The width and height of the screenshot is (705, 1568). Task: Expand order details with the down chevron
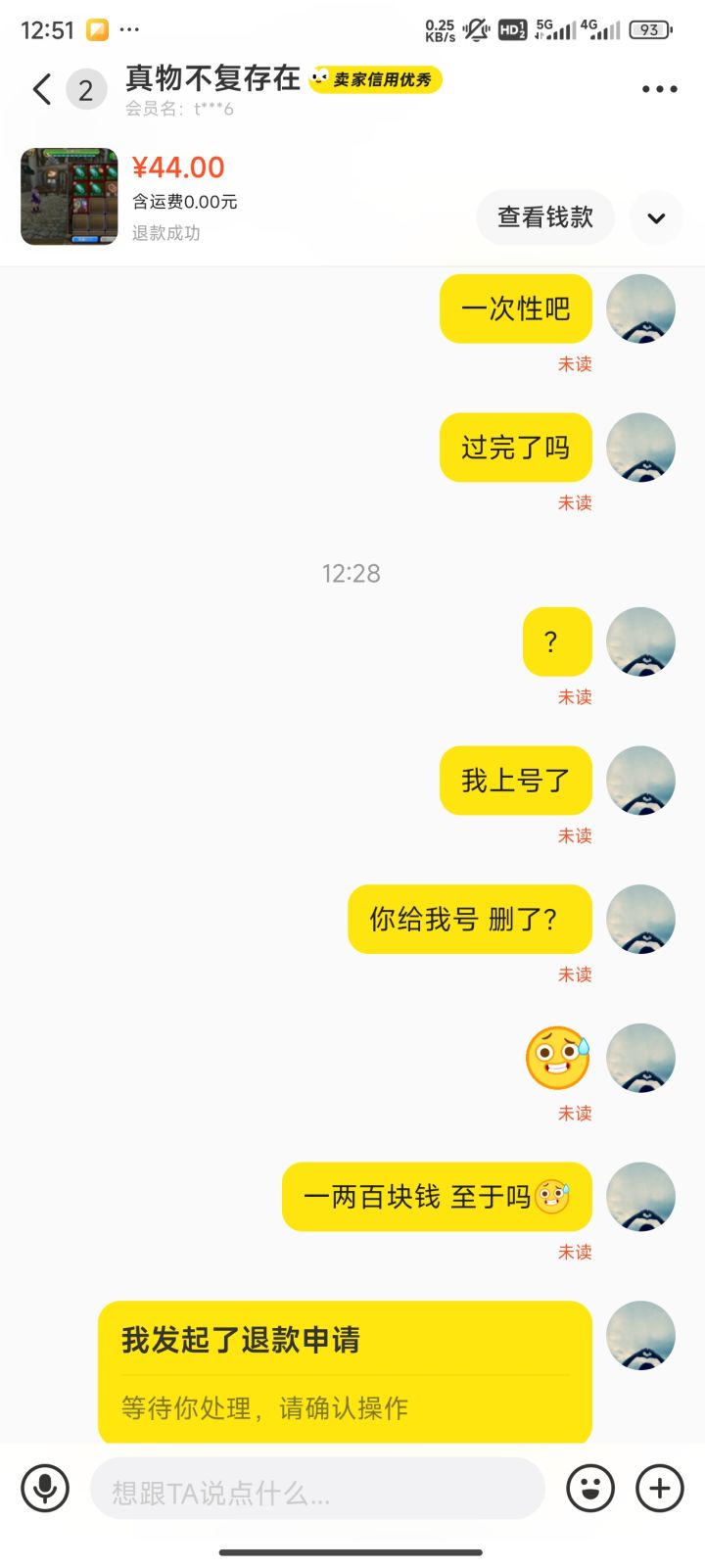coord(656,217)
